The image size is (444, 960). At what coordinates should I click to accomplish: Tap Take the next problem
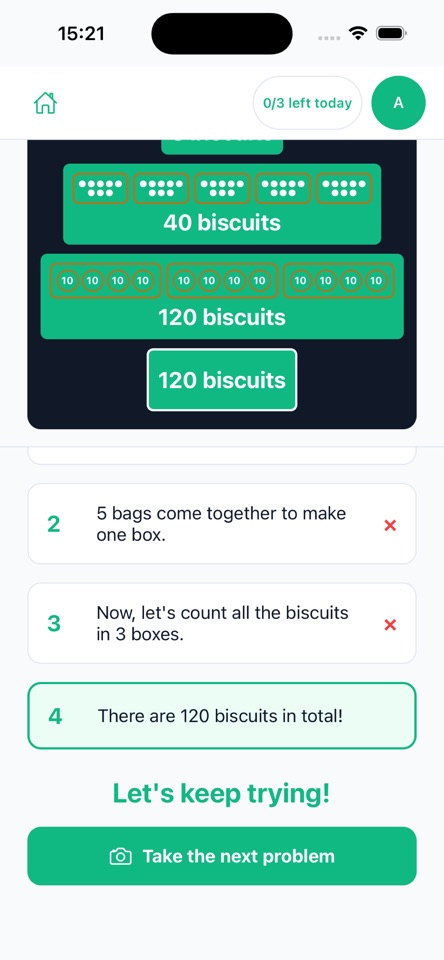coord(222,856)
